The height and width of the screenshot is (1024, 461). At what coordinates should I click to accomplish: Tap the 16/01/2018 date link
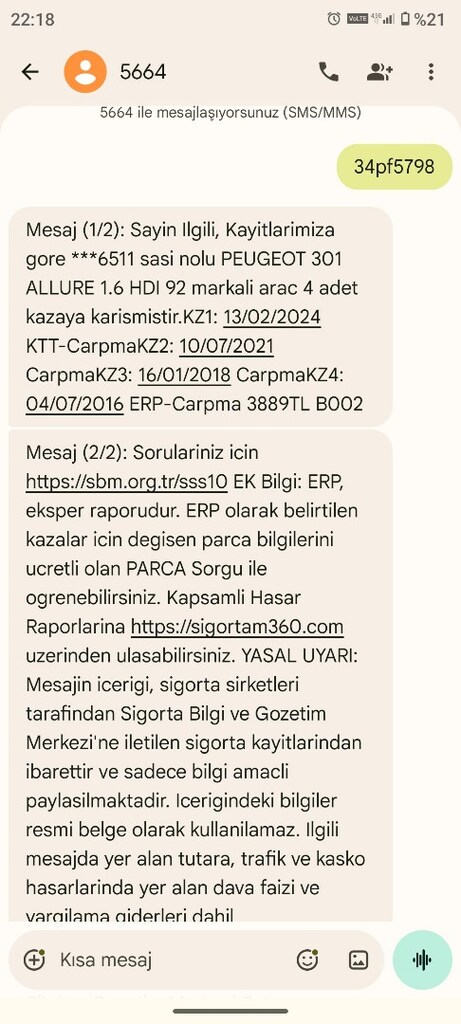pyautogui.click(x=184, y=376)
